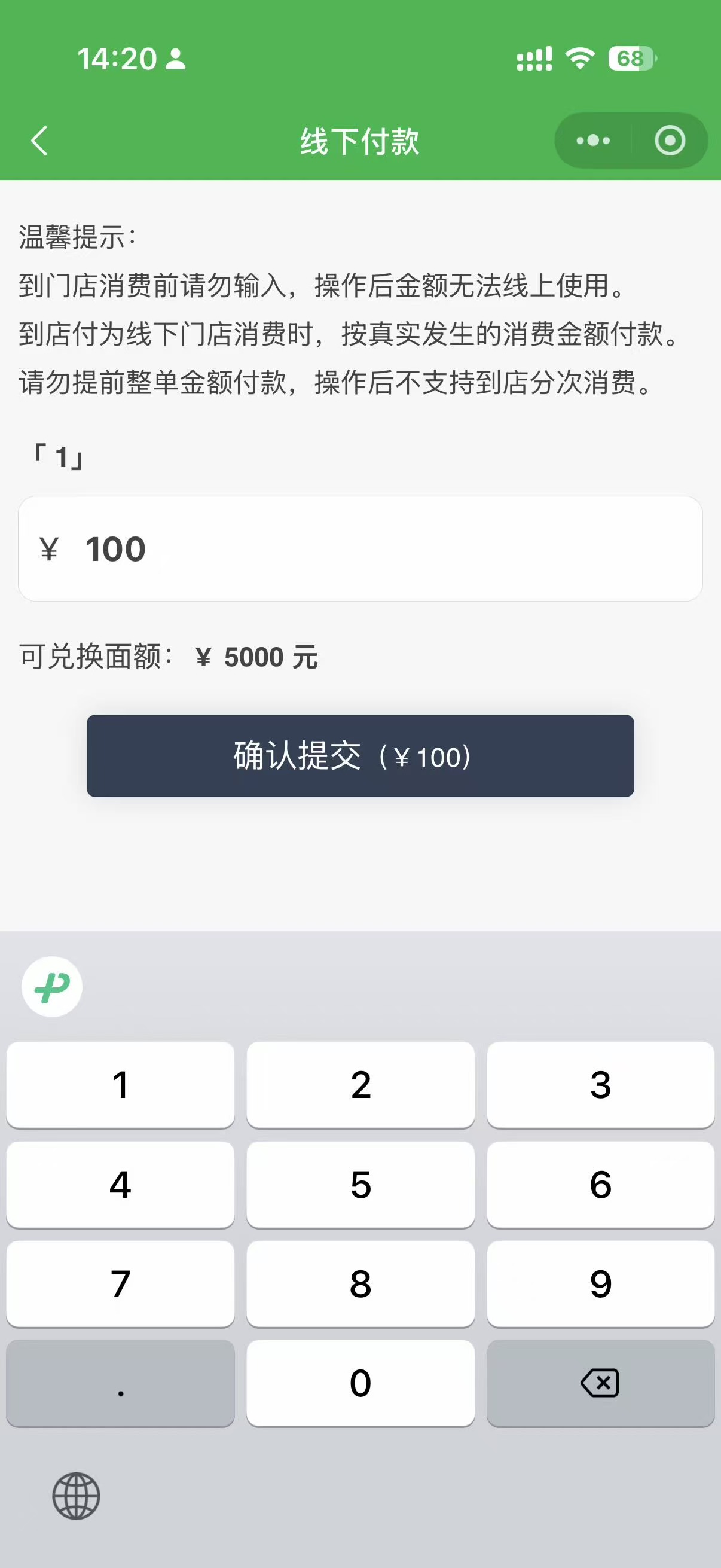Tap the green keyboard logo icon
Image resolution: width=721 pixels, height=1568 pixels.
click(52, 987)
